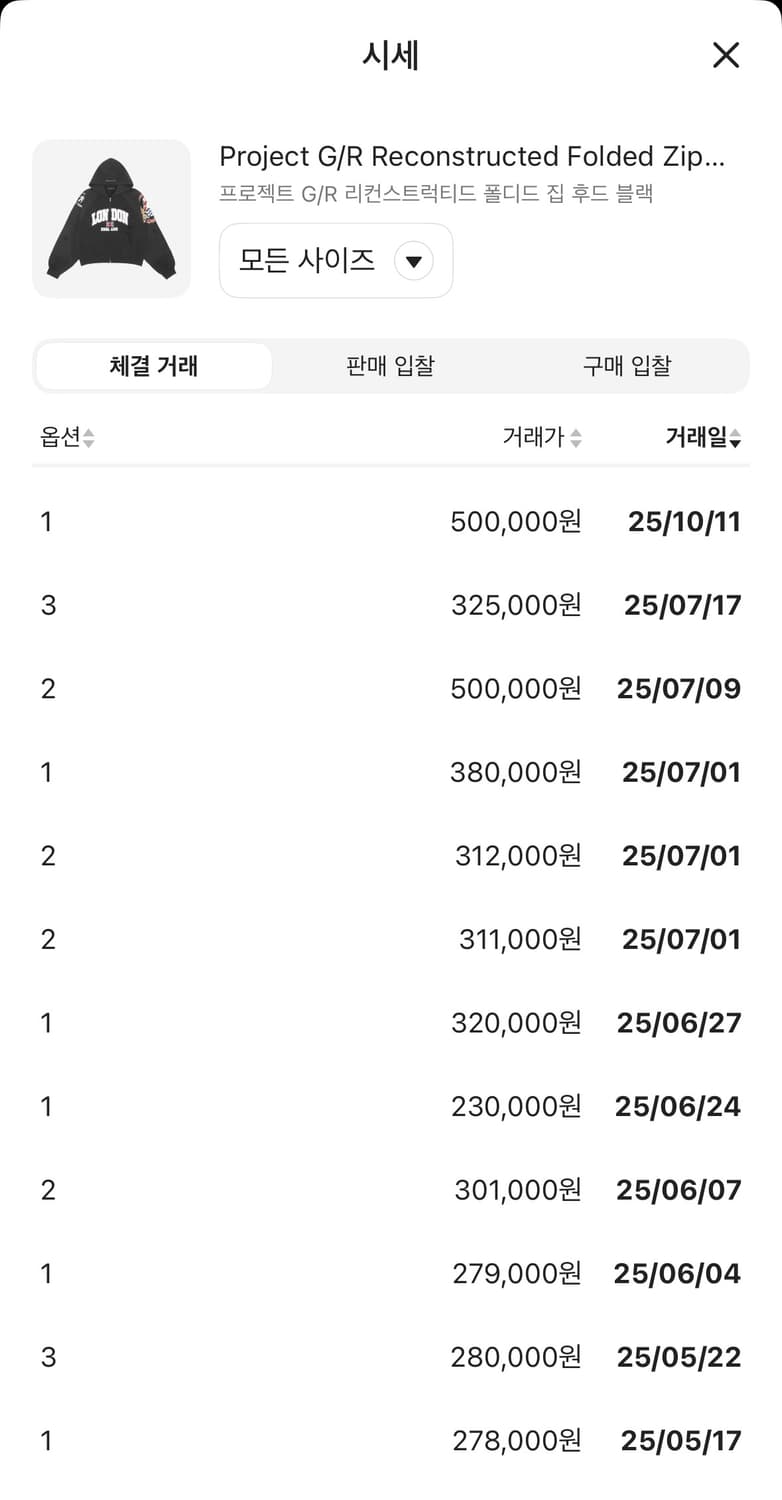This screenshot has height=1500, width=782.
Task: Close the 시세 price history popup
Action: [726, 56]
